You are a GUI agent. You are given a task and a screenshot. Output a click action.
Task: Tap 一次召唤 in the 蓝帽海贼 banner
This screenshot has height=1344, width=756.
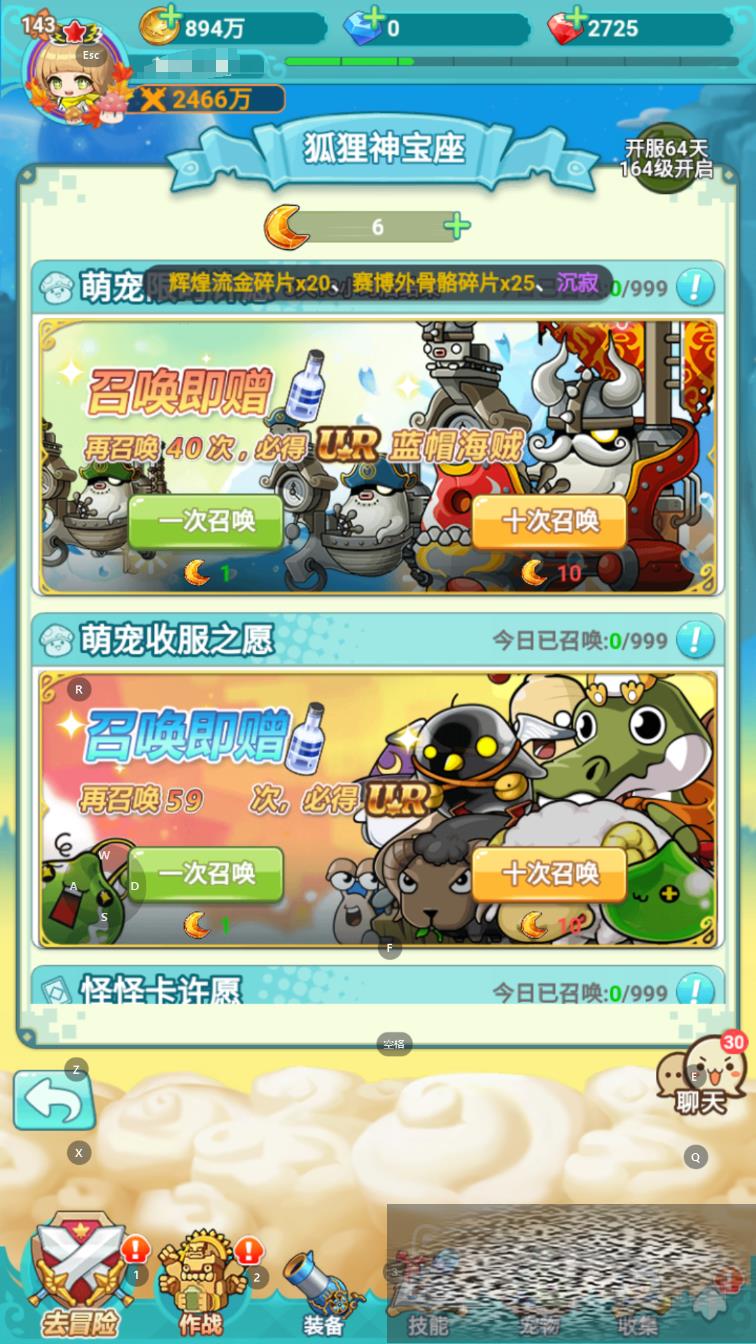[206, 521]
